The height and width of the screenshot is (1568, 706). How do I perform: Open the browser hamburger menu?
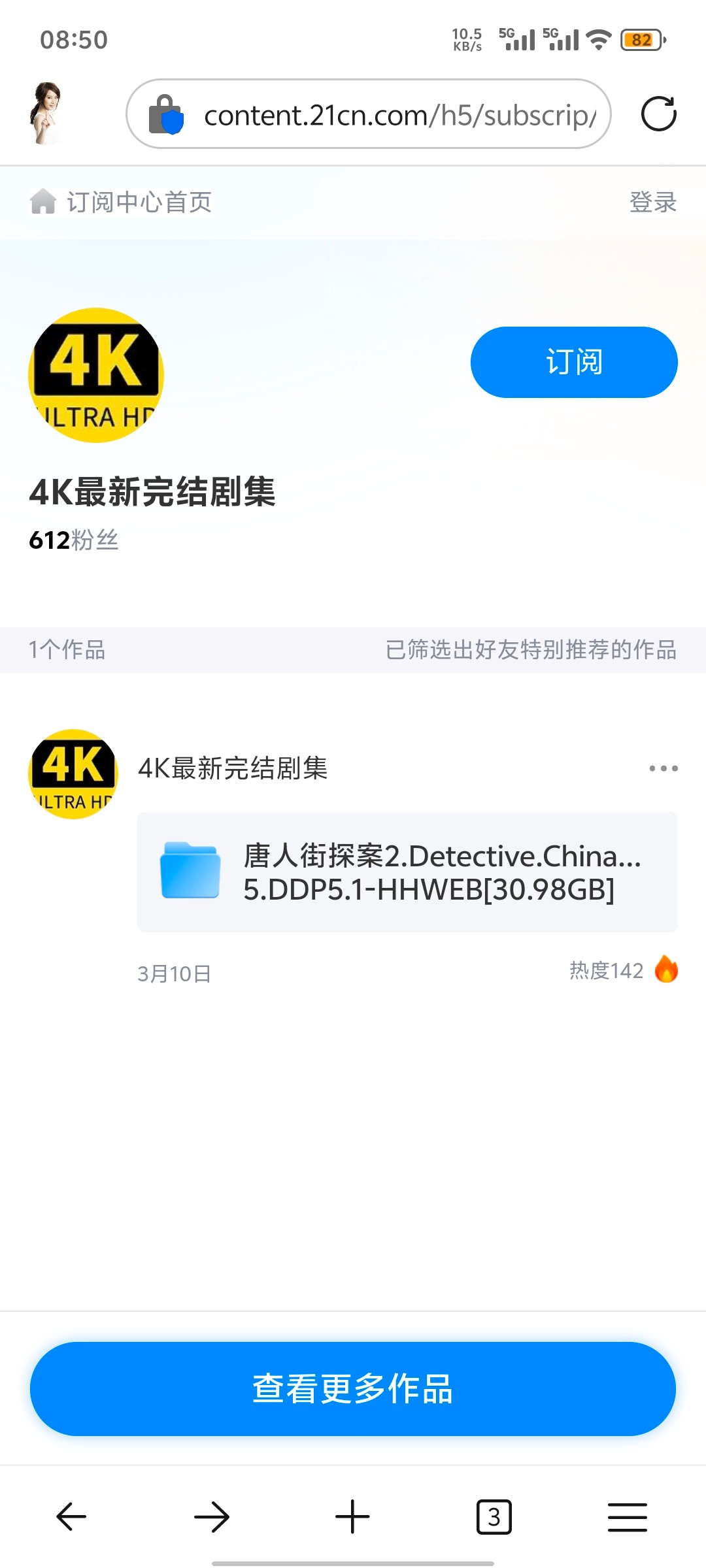click(628, 1516)
